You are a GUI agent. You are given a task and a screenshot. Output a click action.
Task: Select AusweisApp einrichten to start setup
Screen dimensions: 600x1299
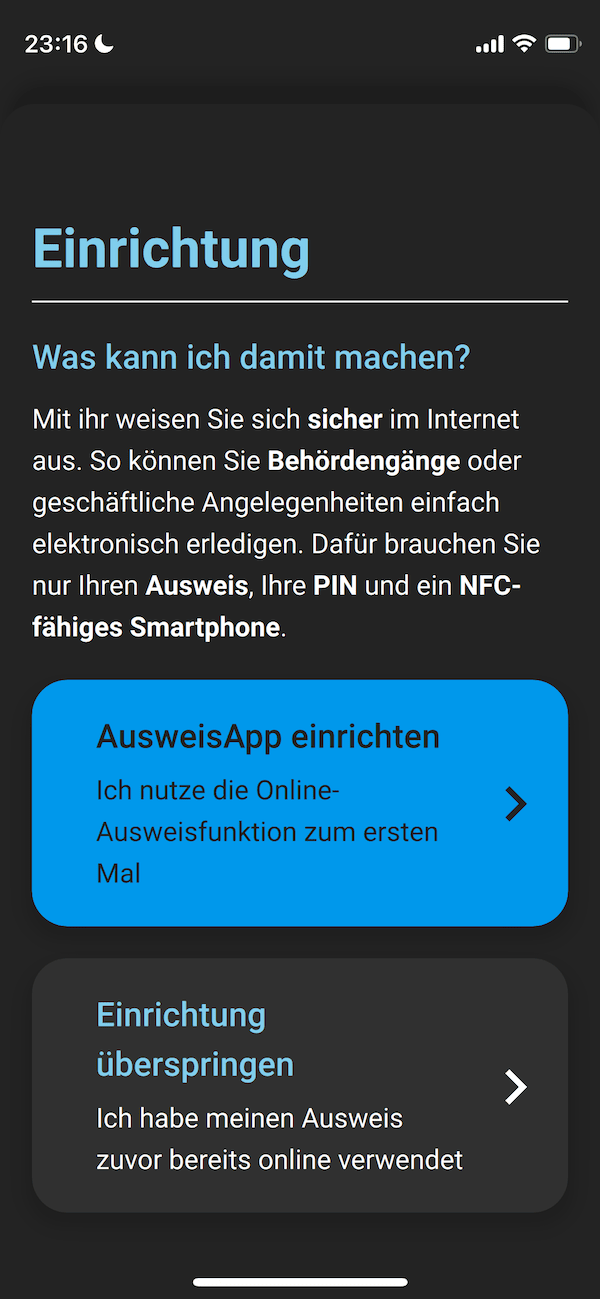[300, 803]
